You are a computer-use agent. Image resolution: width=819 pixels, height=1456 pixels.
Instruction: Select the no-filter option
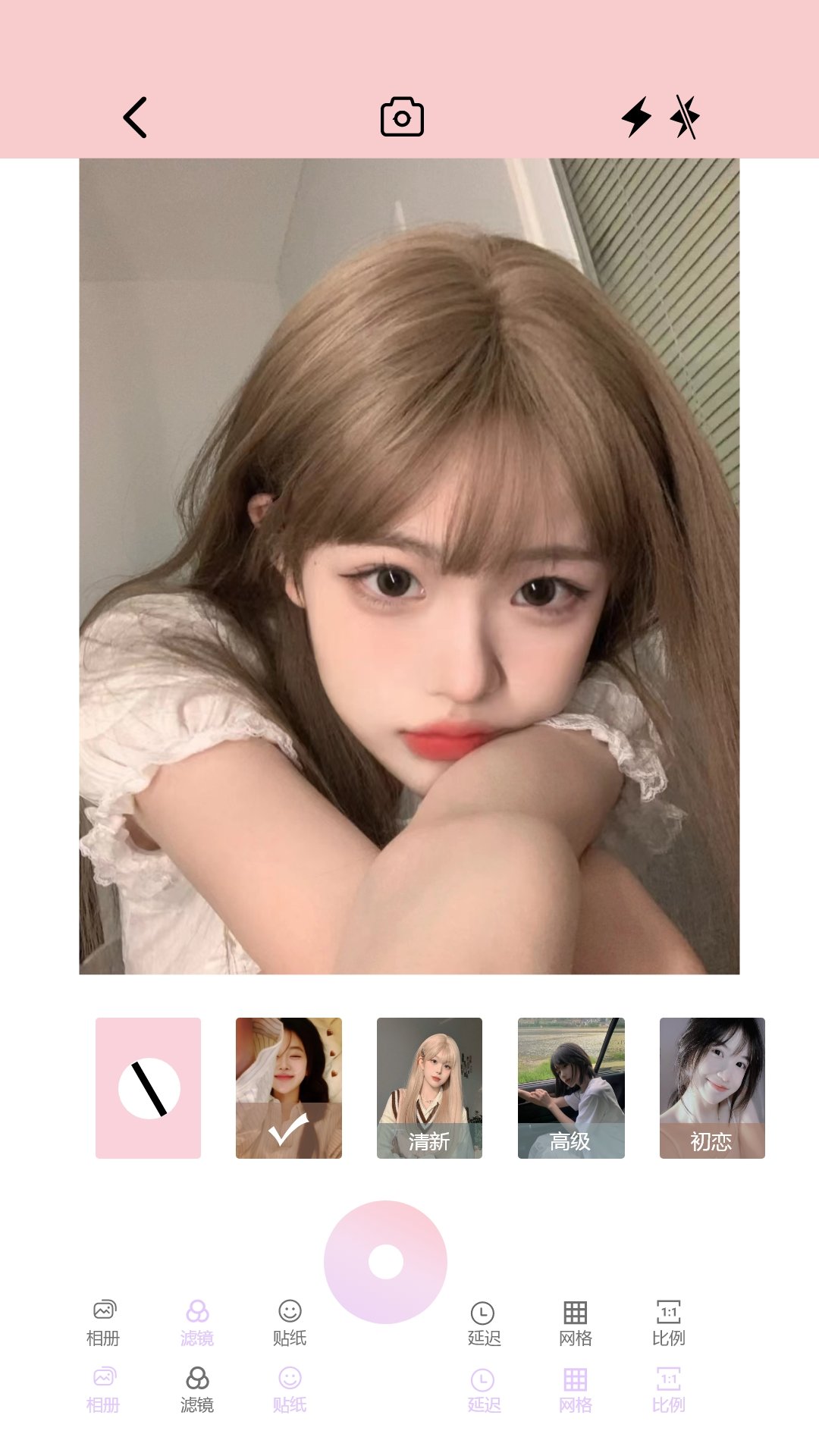(149, 1087)
